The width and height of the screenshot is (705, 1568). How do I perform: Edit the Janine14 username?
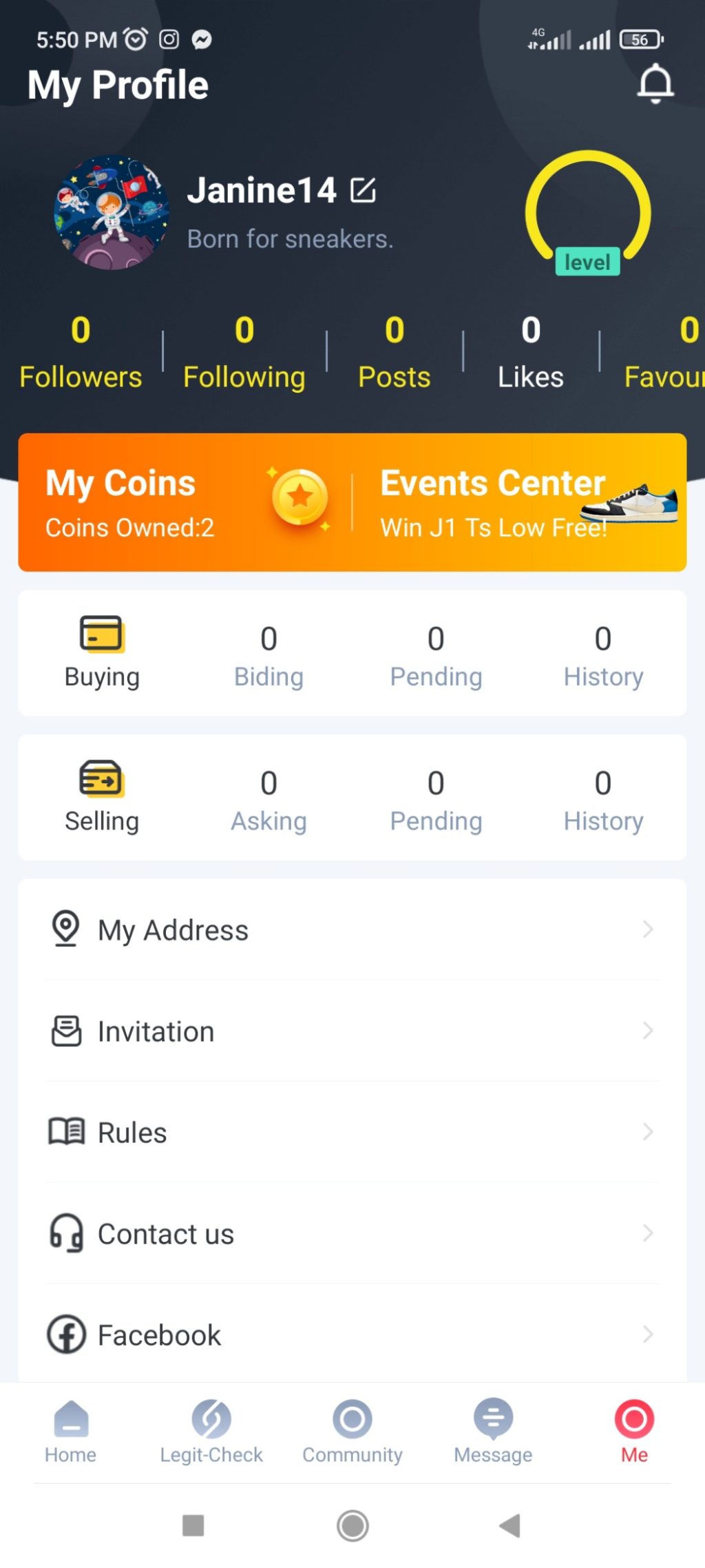tap(363, 190)
